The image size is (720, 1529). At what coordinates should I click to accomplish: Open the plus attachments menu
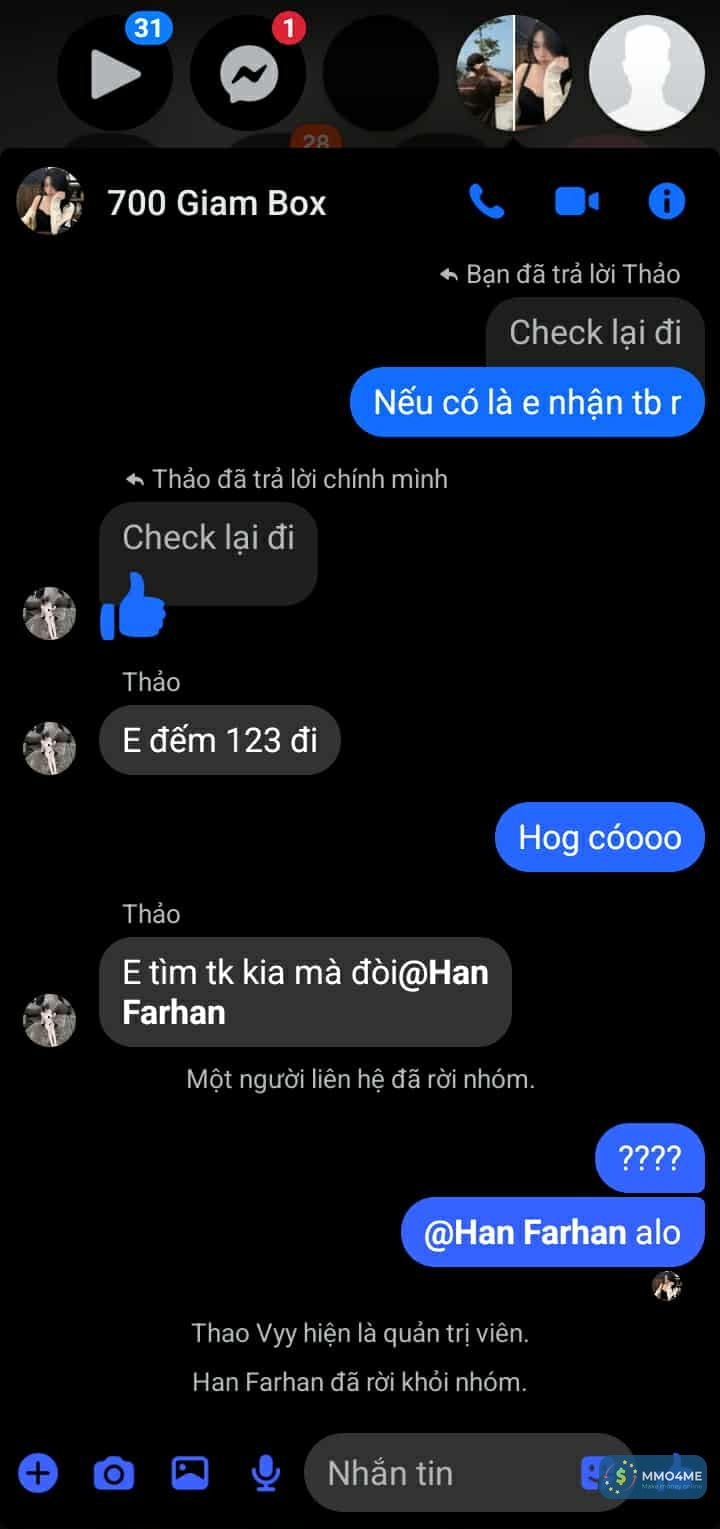click(38, 1473)
